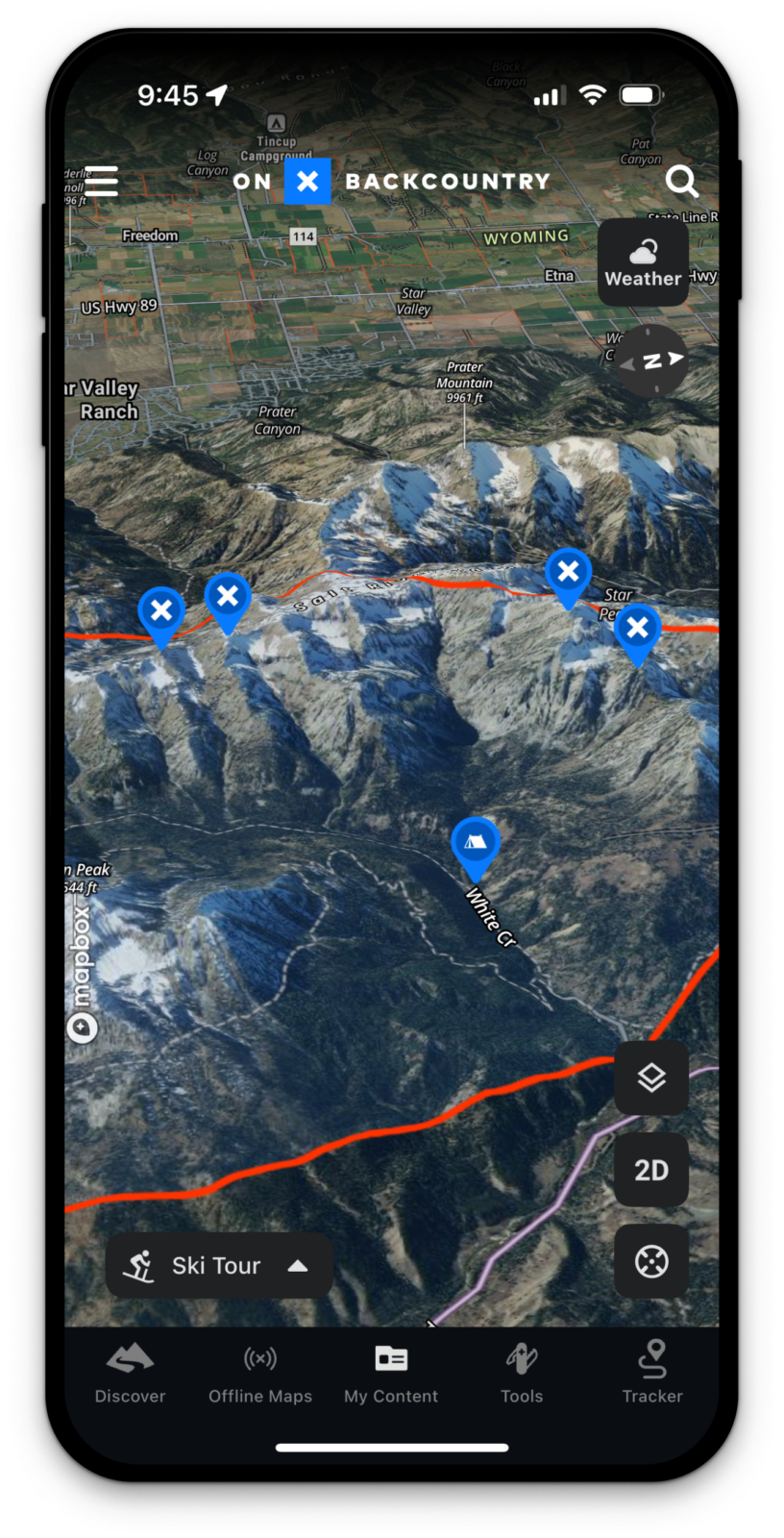Tap the compass to reset orientation
The image size is (784, 1538).
(651, 360)
